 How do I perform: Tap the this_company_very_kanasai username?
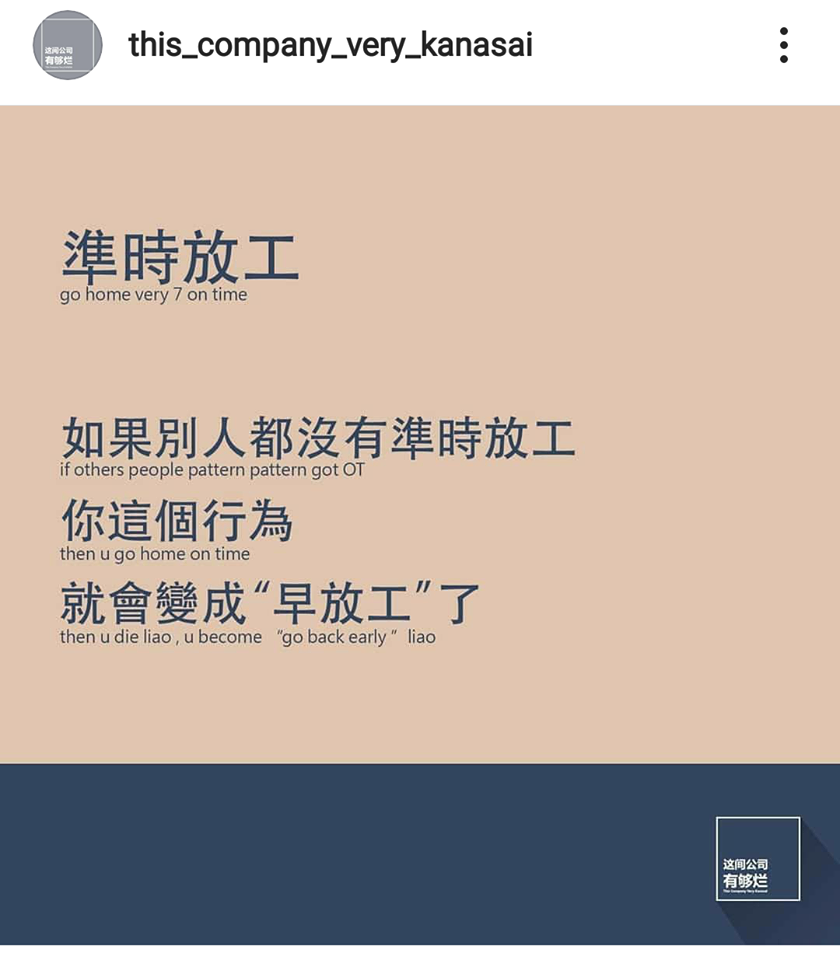point(330,45)
